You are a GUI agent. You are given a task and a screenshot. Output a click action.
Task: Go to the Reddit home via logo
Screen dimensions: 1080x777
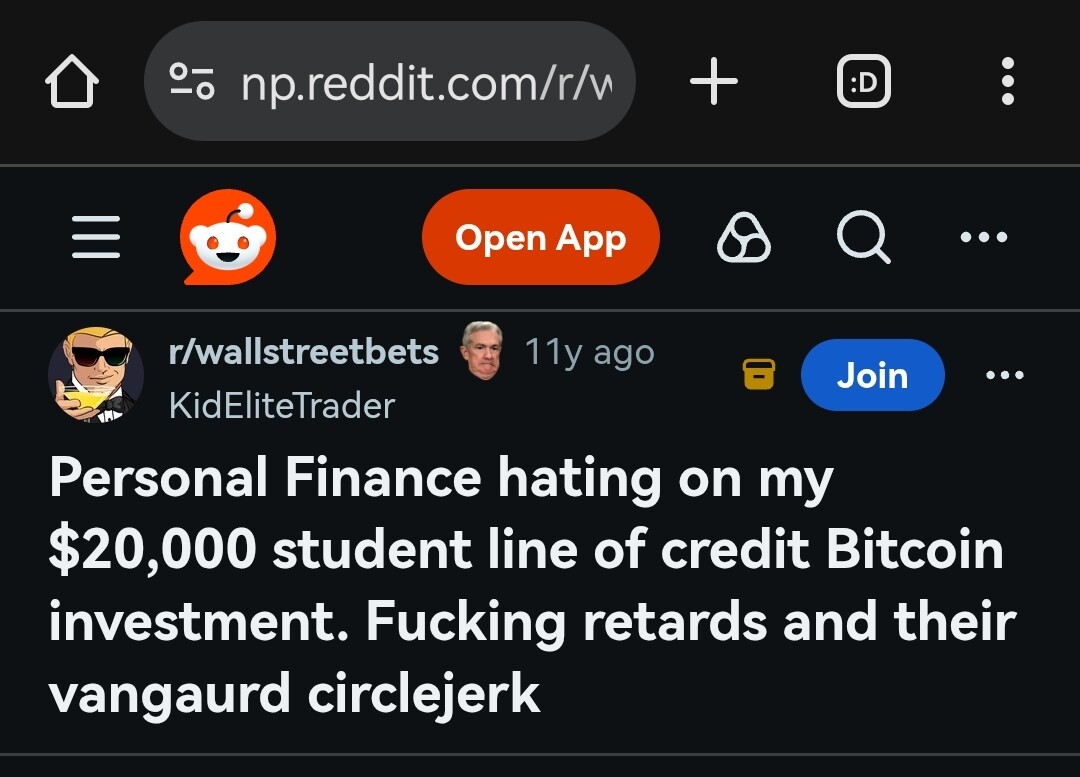click(228, 238)
